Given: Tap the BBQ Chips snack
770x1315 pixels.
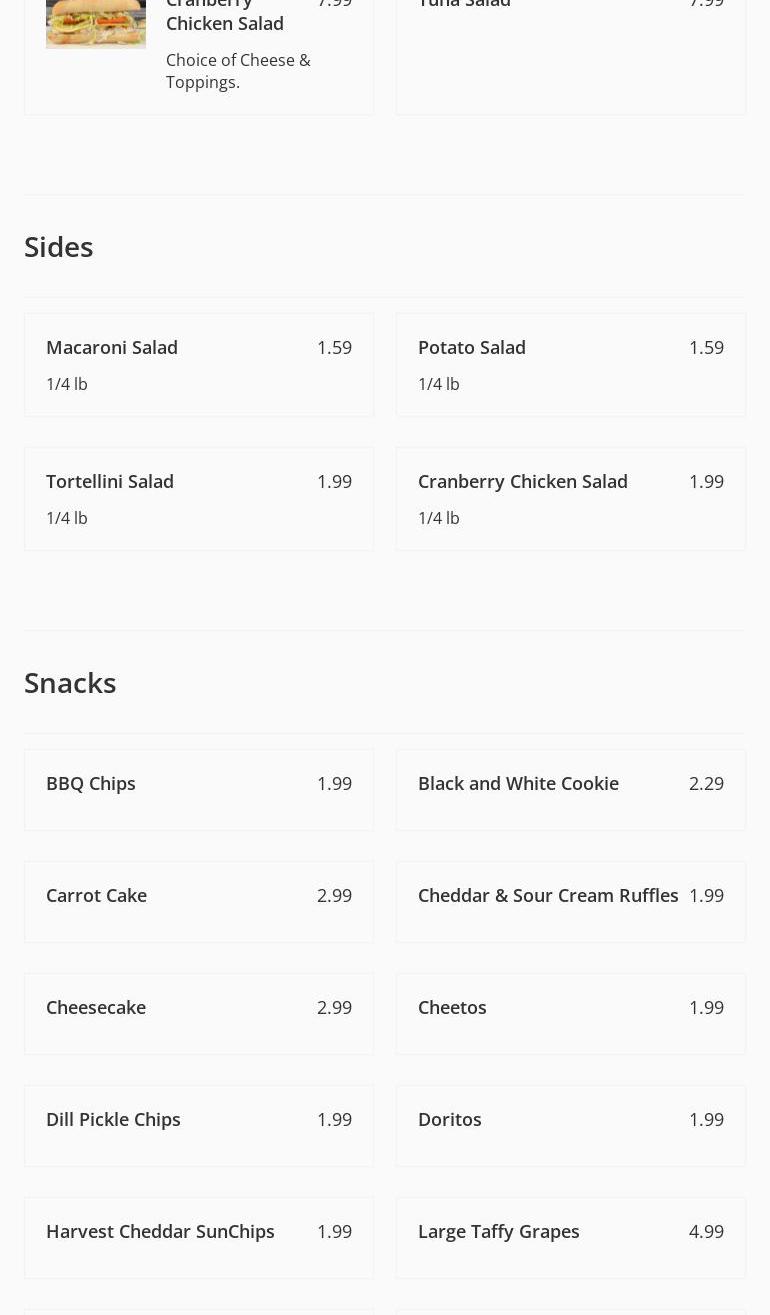Looking at the screenshot, I should click(199, 790).
